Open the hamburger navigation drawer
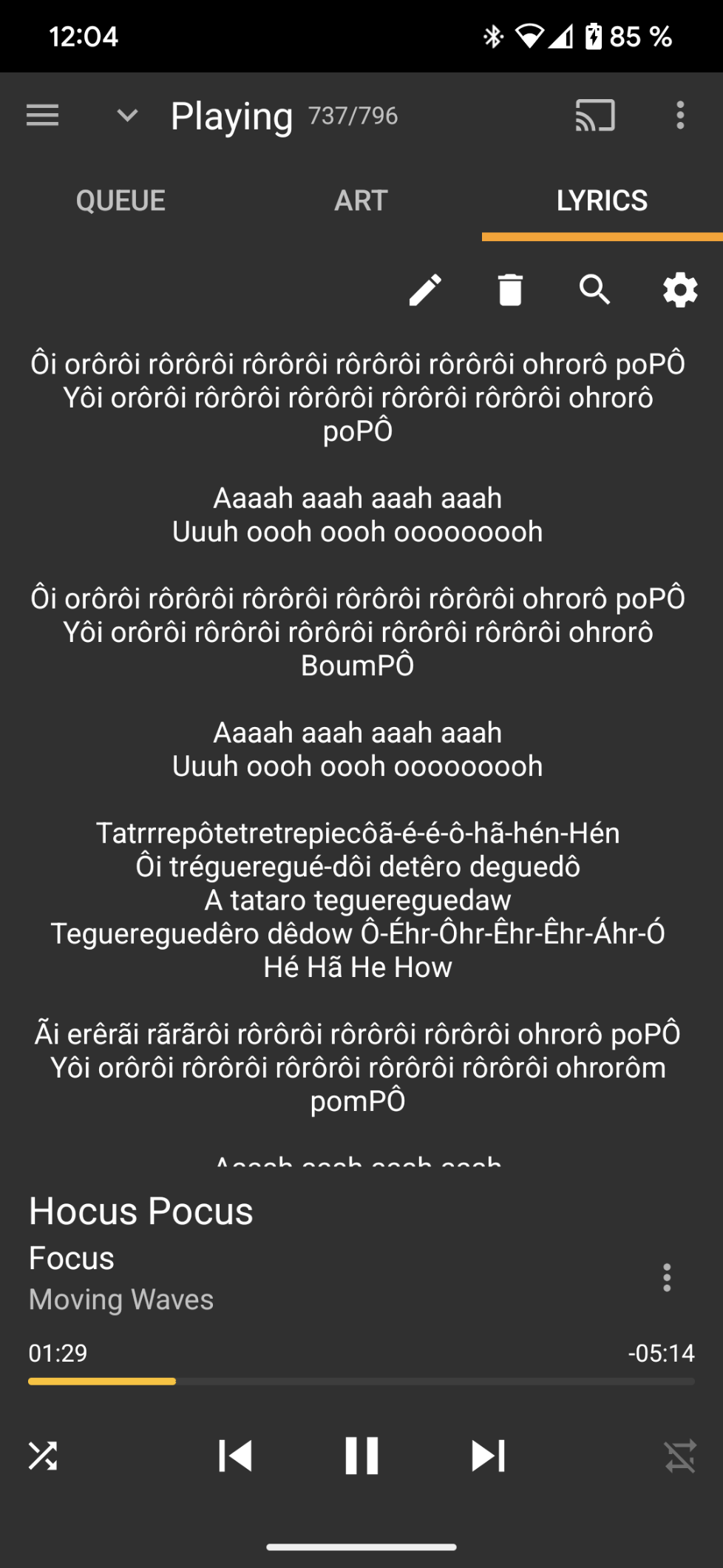This screenshot has width=723, height=1568. (42, 115)
